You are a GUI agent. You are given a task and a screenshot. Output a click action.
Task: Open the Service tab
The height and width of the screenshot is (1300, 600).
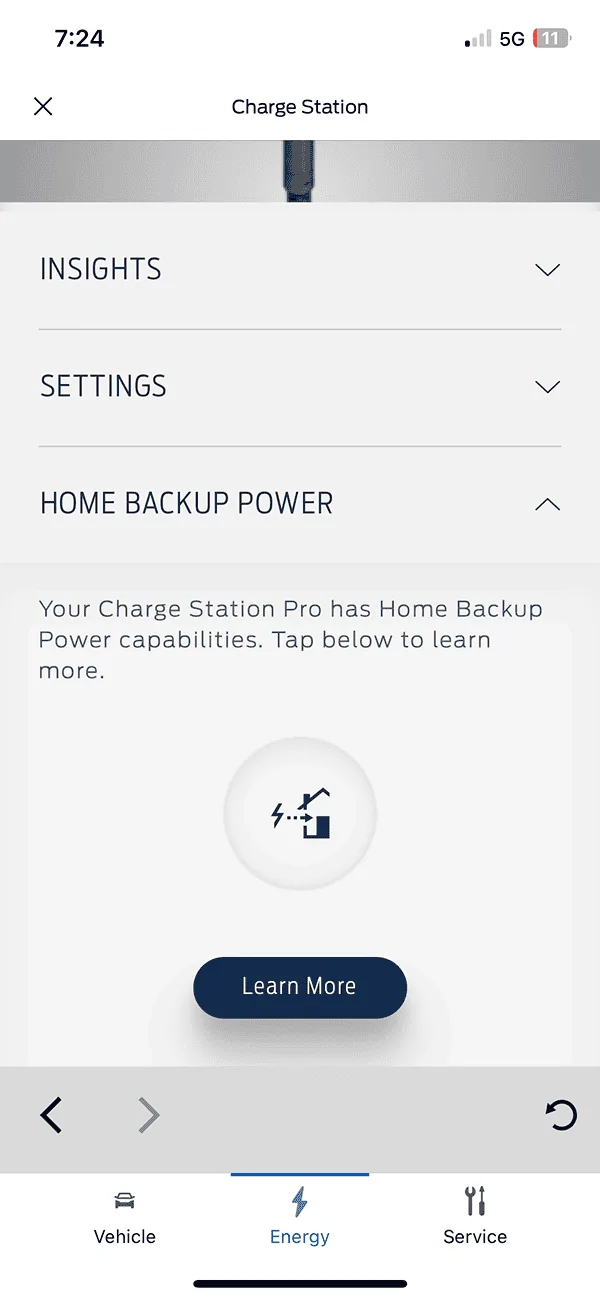point(475,1218)
